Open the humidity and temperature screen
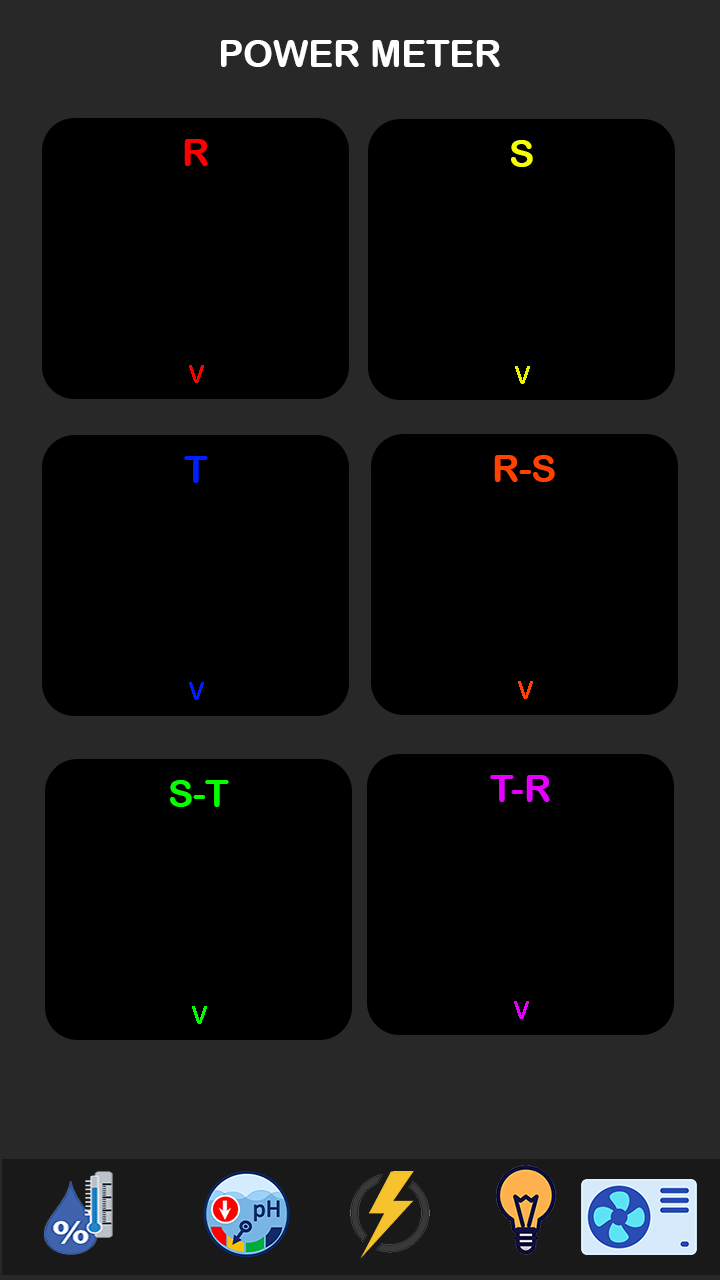 (78, 1213)
